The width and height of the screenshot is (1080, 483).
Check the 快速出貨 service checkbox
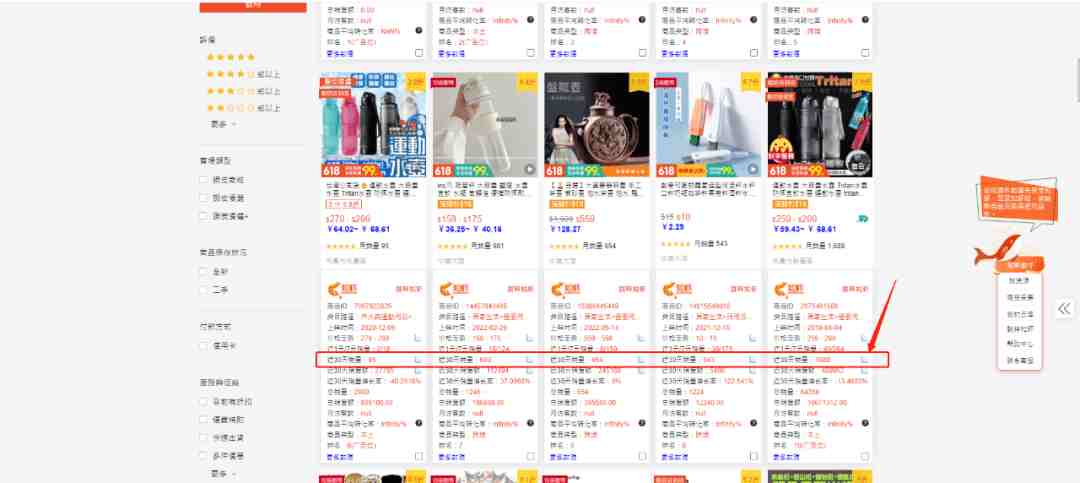coord(205,437)
